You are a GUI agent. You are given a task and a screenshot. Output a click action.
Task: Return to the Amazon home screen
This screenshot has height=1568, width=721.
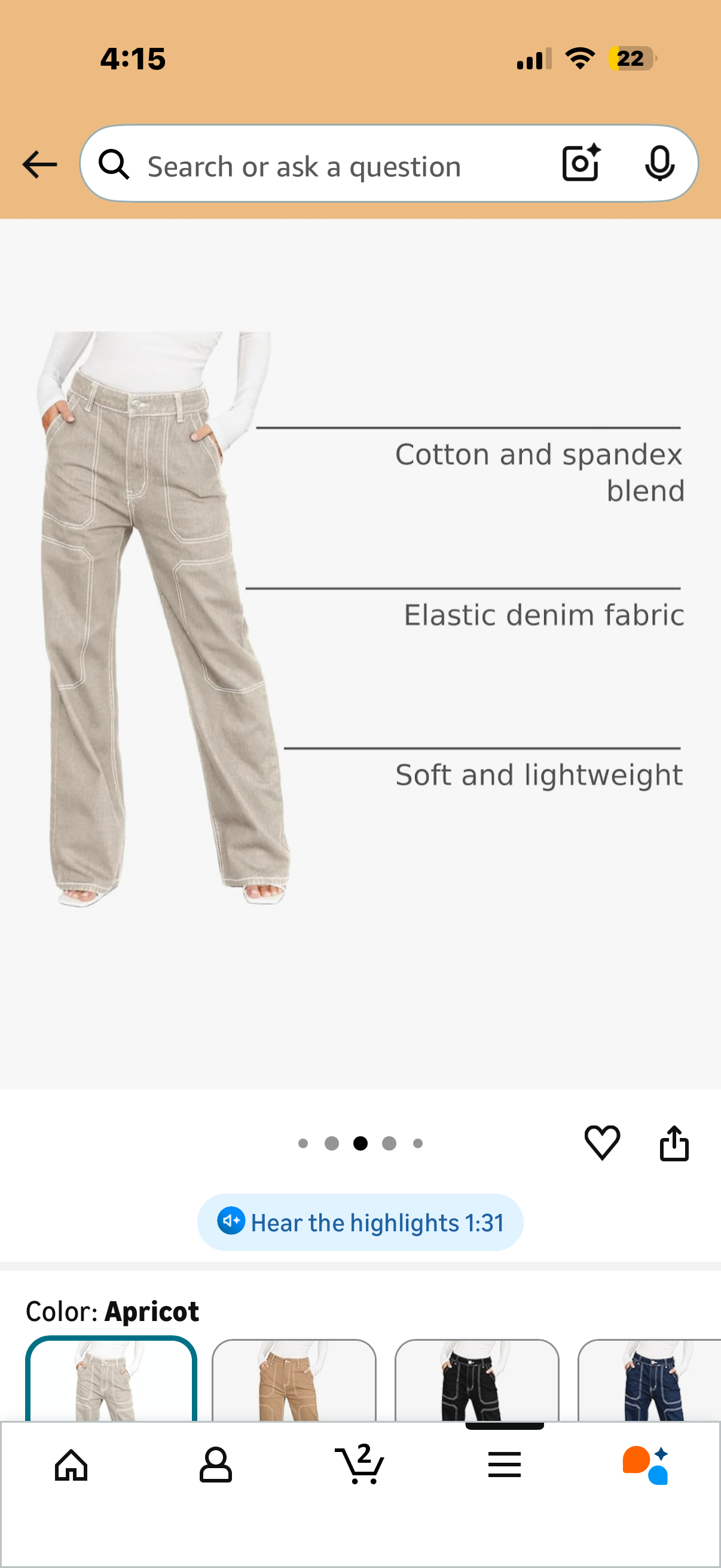tap(72, 1465)
